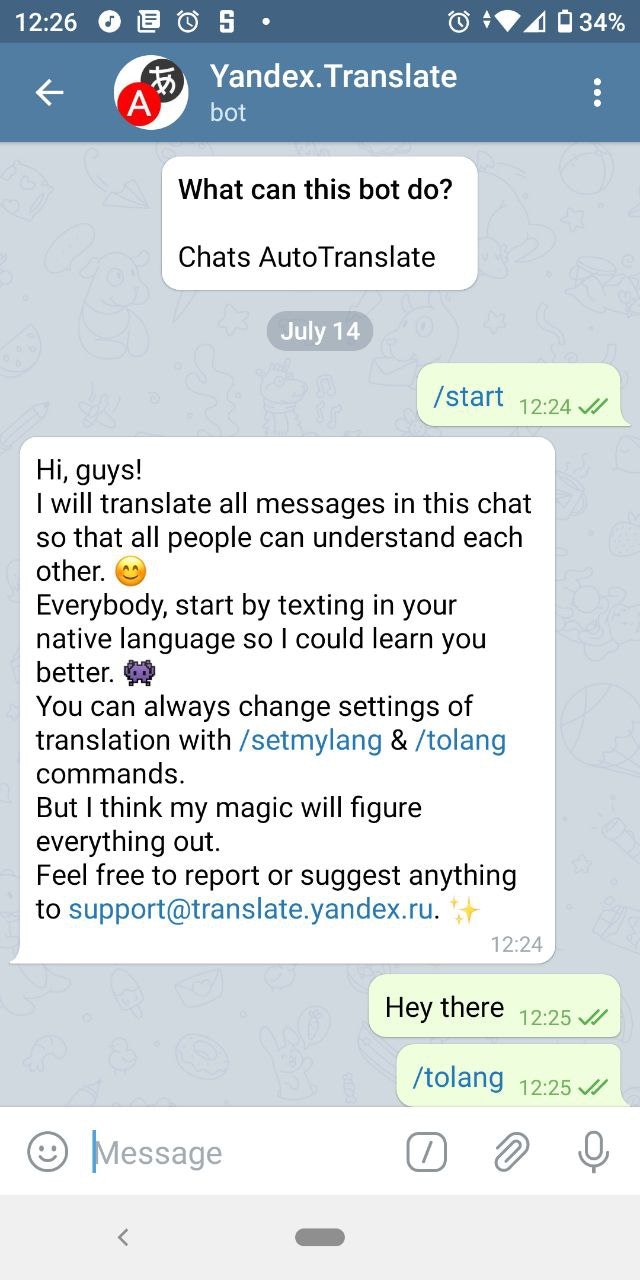640x1280 pixels.
Task: Tap the sent /start command
Action: click(468, 397)
